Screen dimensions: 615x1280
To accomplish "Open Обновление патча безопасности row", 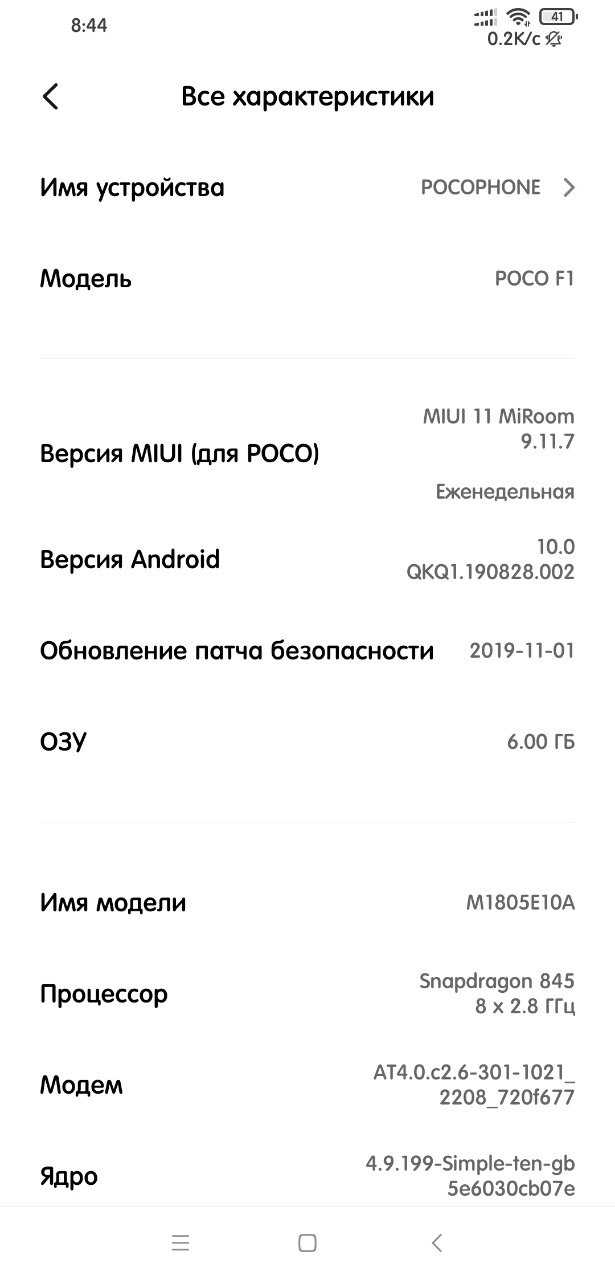I will click(307, 651).
